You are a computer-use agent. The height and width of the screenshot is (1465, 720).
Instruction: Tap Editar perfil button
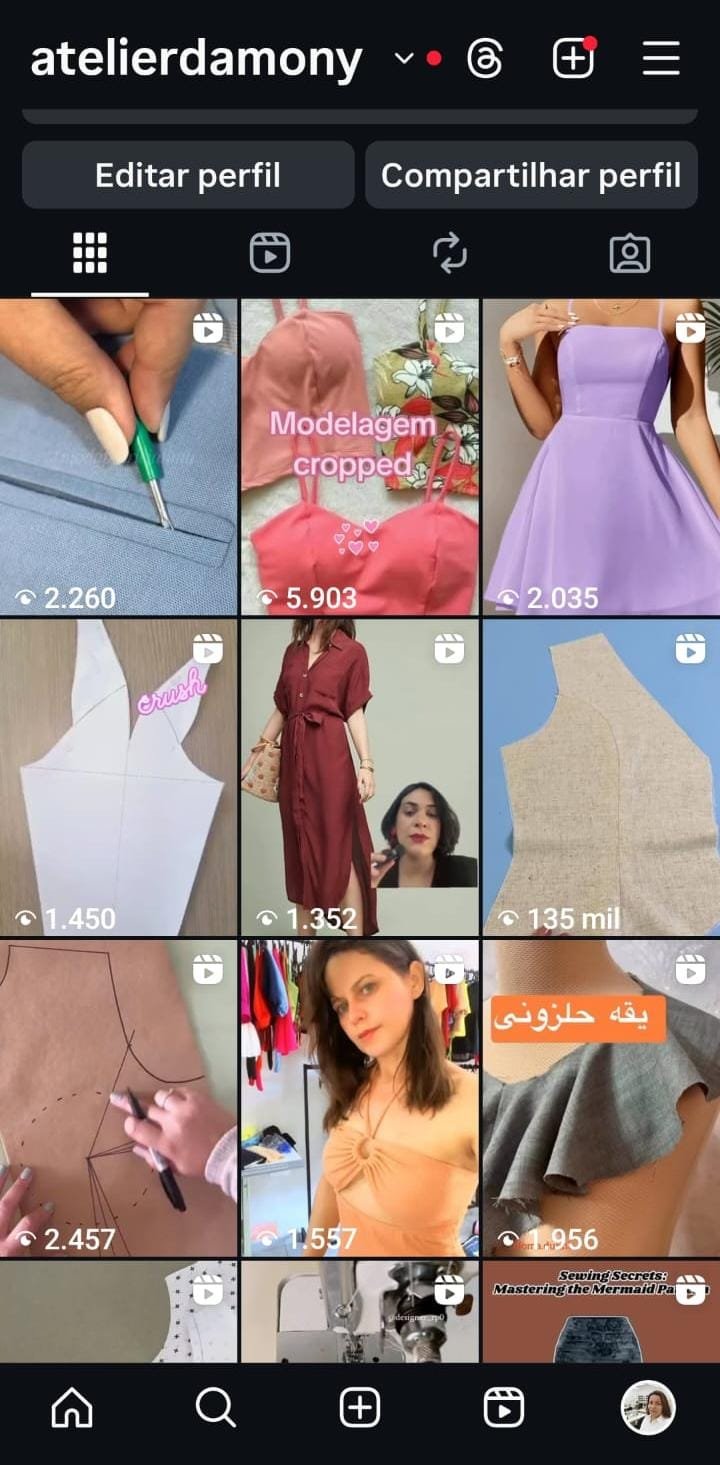click(188, 175)
